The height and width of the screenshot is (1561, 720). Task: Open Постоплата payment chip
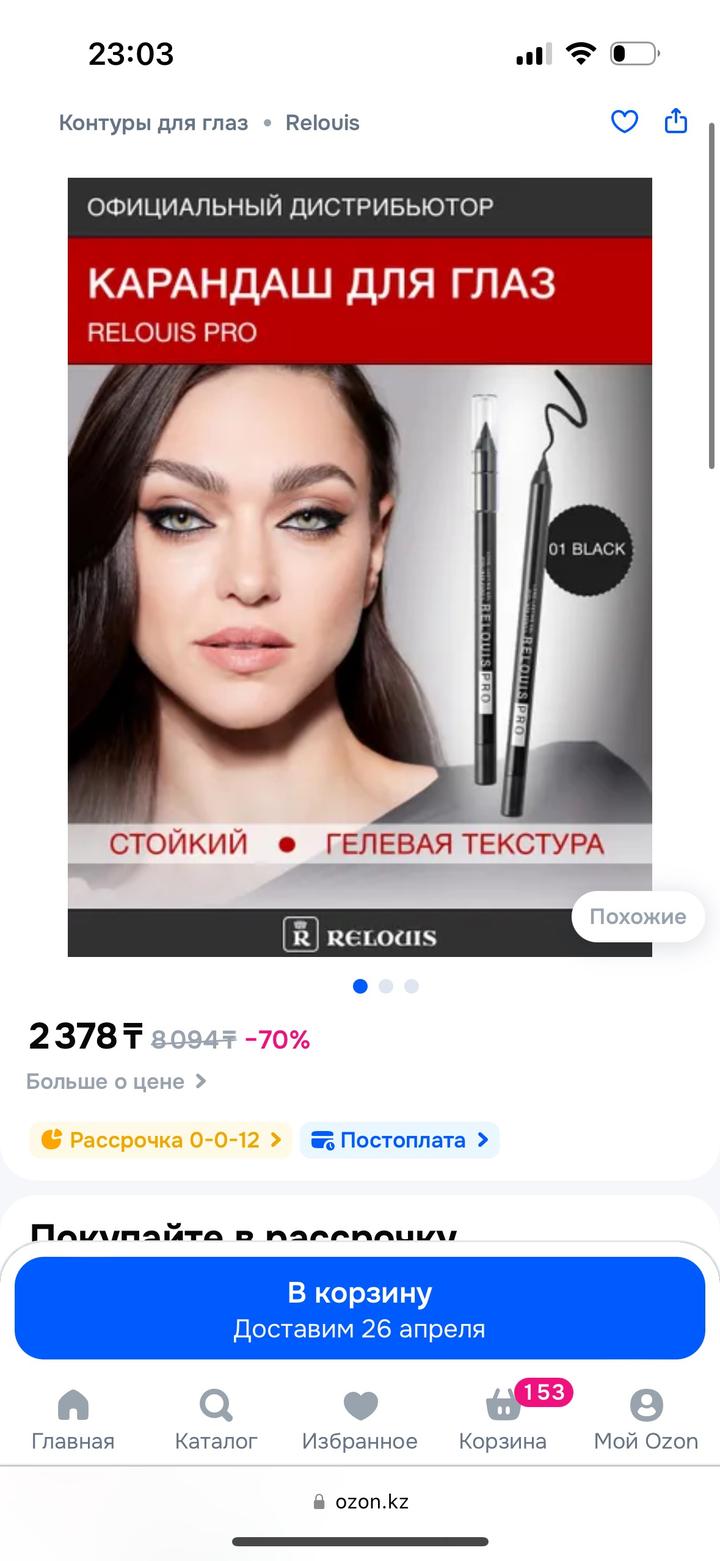(x=400, y=1140)
